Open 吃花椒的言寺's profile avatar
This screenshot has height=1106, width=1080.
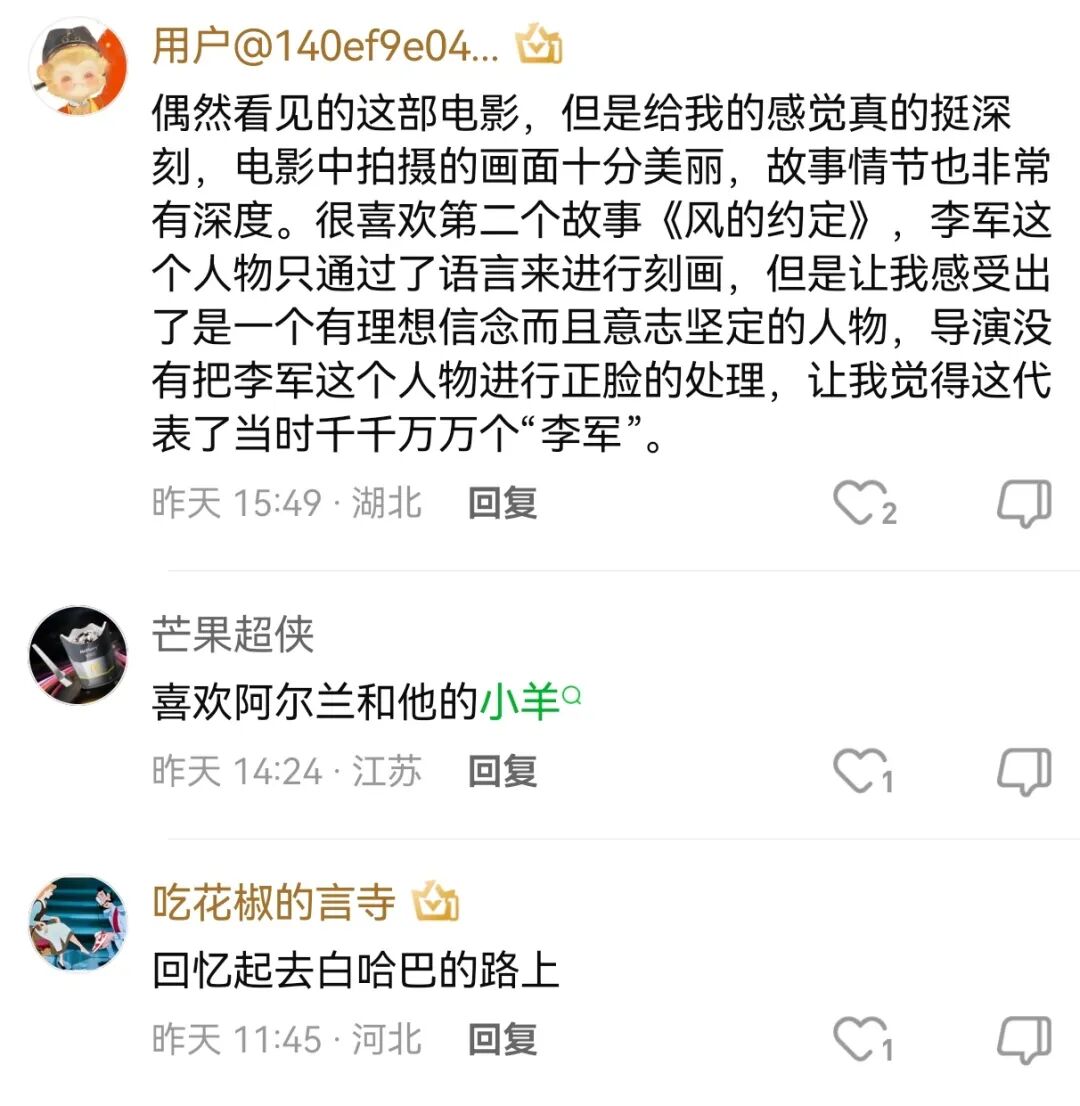tap(78, 923)
